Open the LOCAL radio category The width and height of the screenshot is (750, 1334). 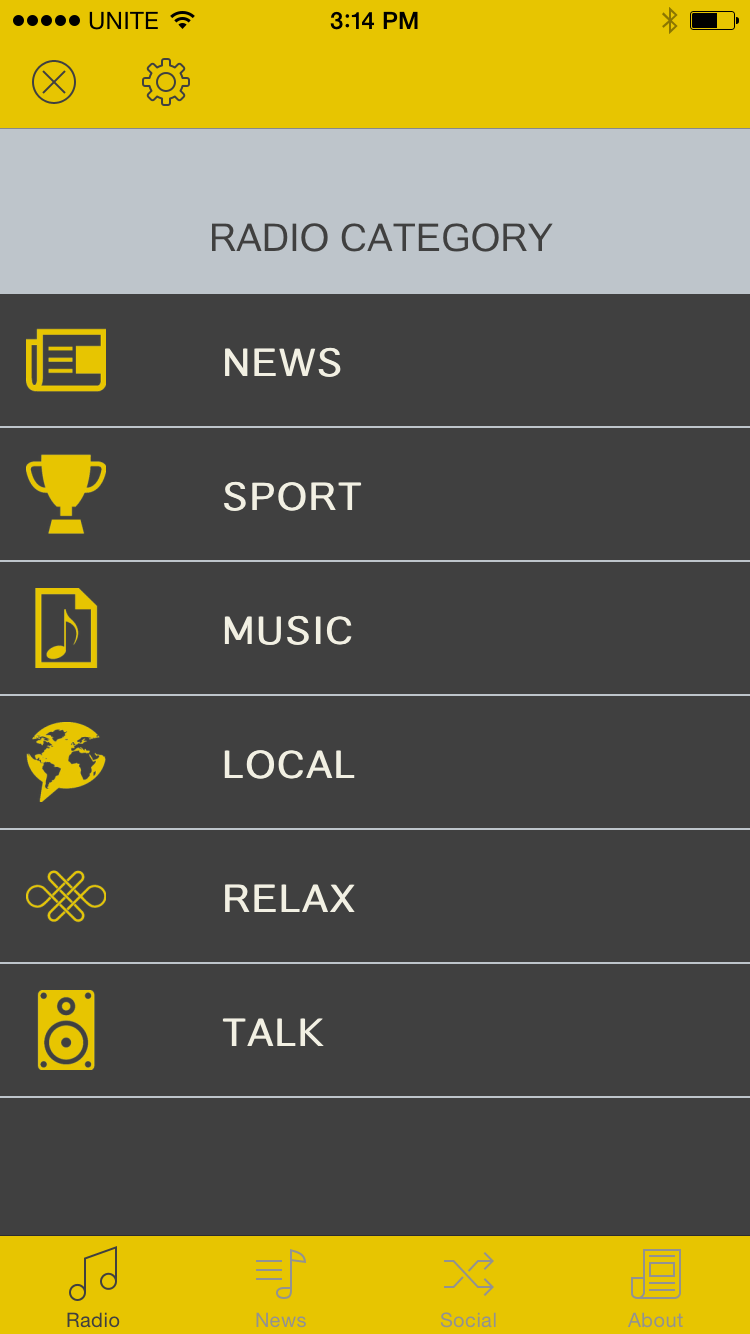coord(375,763)
